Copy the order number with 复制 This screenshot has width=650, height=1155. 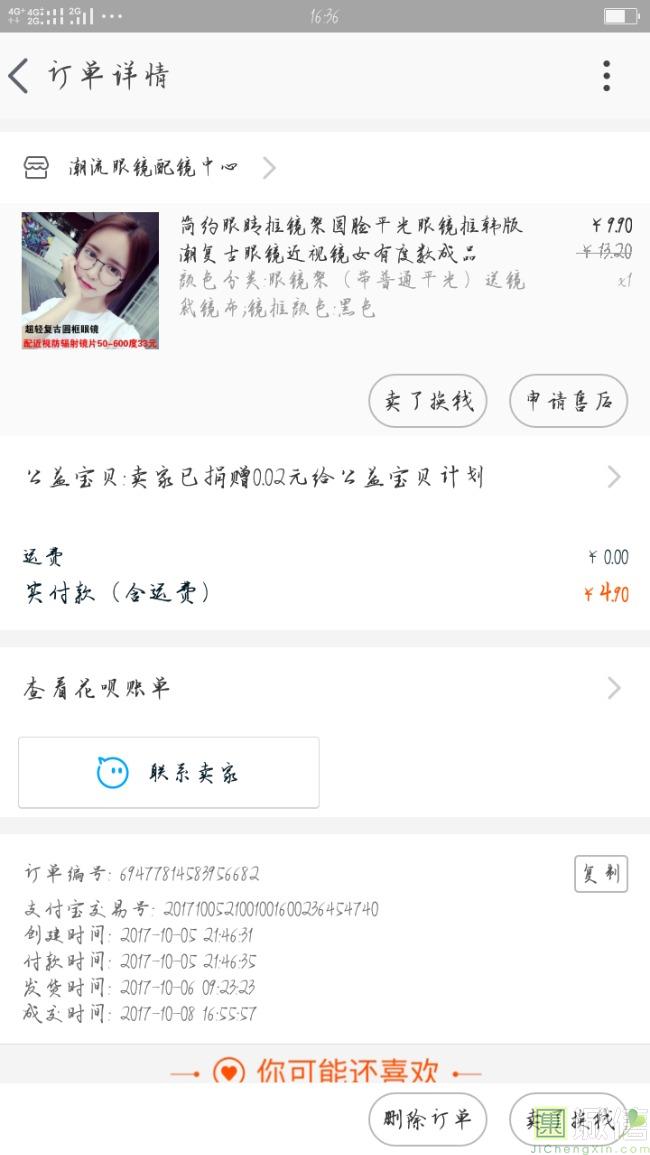[x=600, y=873]
